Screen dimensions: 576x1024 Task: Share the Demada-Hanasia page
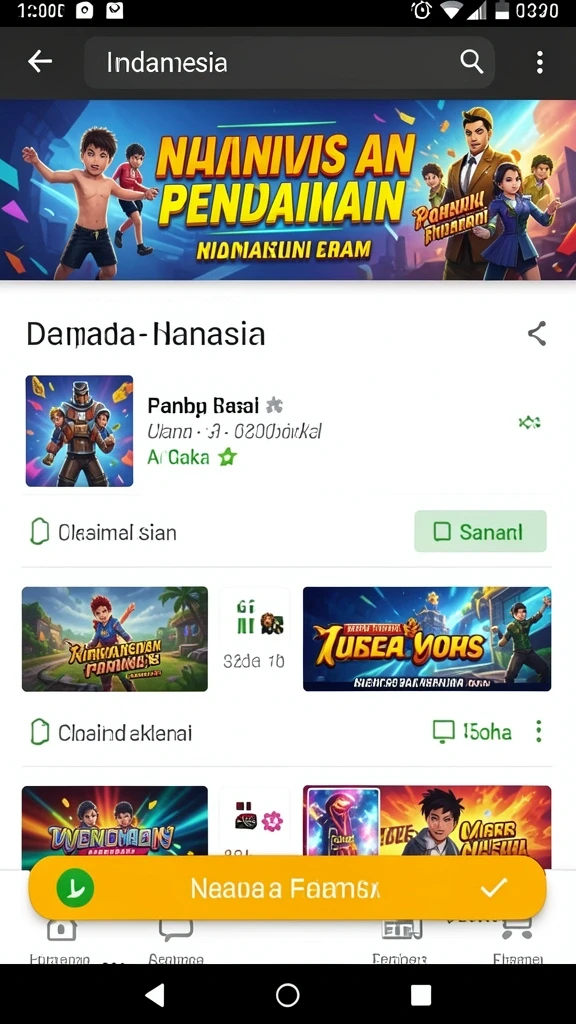pos(537,334)
